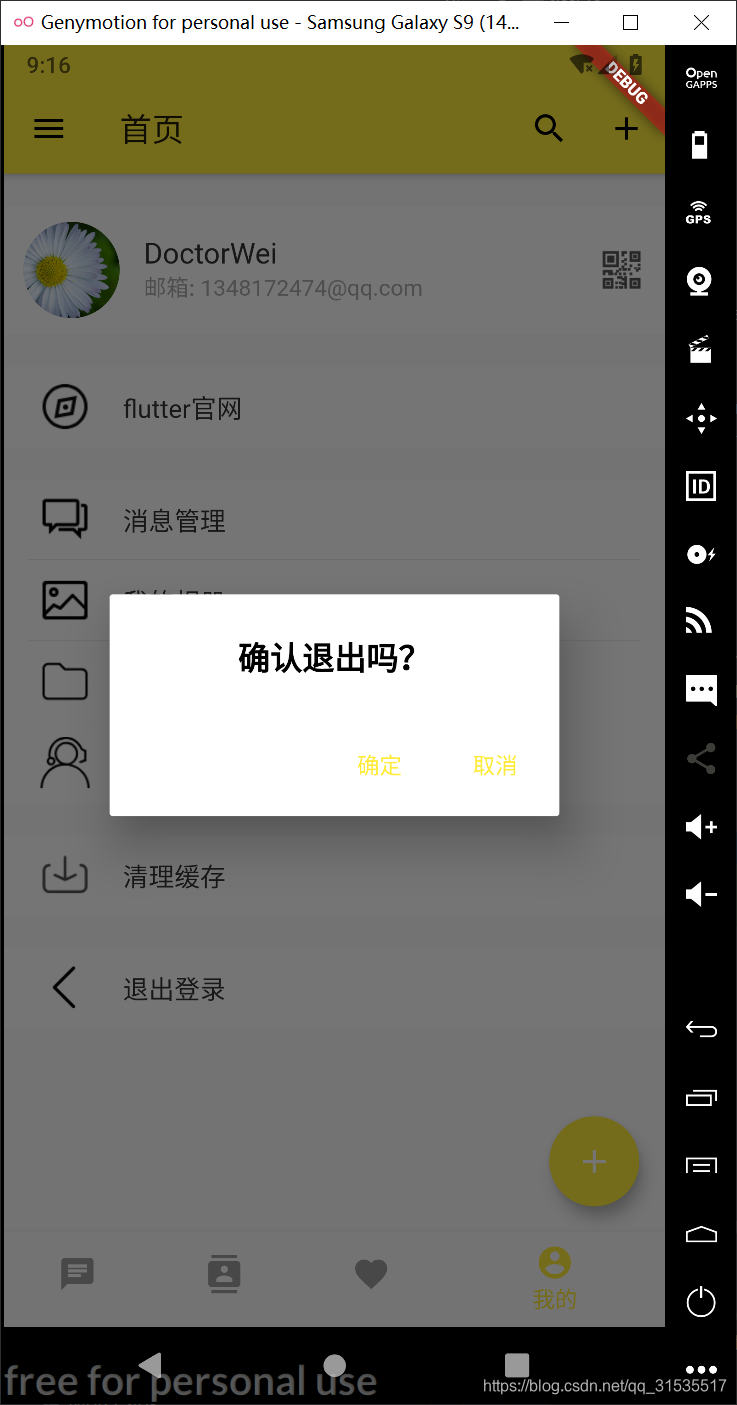This screenshot has height=1405, width=737.
Task: Switch to the contacts tab
Action: [x=224, y=1273]
